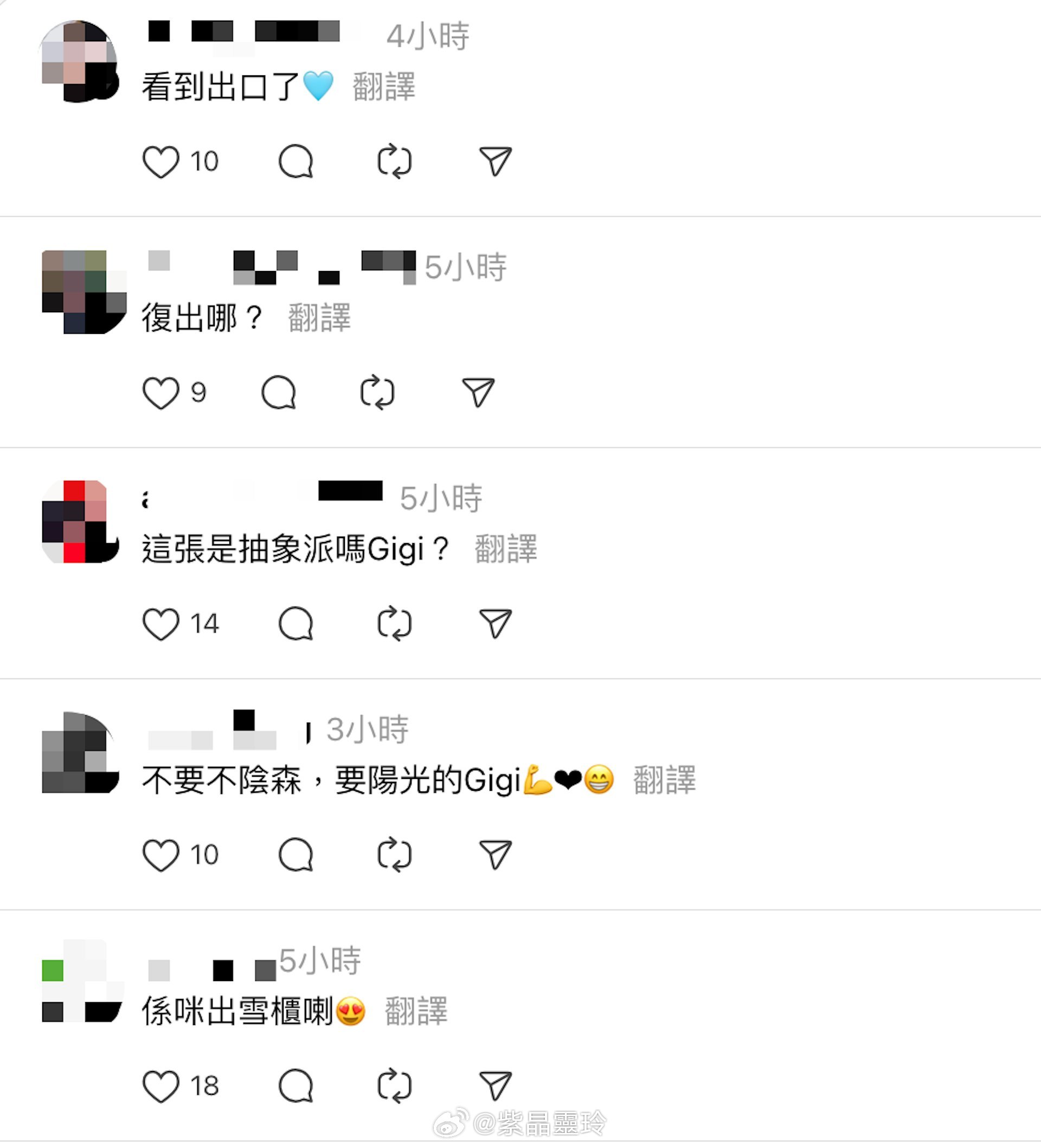Image resolution: width=1041 pixels, height=1148 pixels.
Task: Share the comment 係咪出雪櫃喇
Action: (x=495, y=1087)
